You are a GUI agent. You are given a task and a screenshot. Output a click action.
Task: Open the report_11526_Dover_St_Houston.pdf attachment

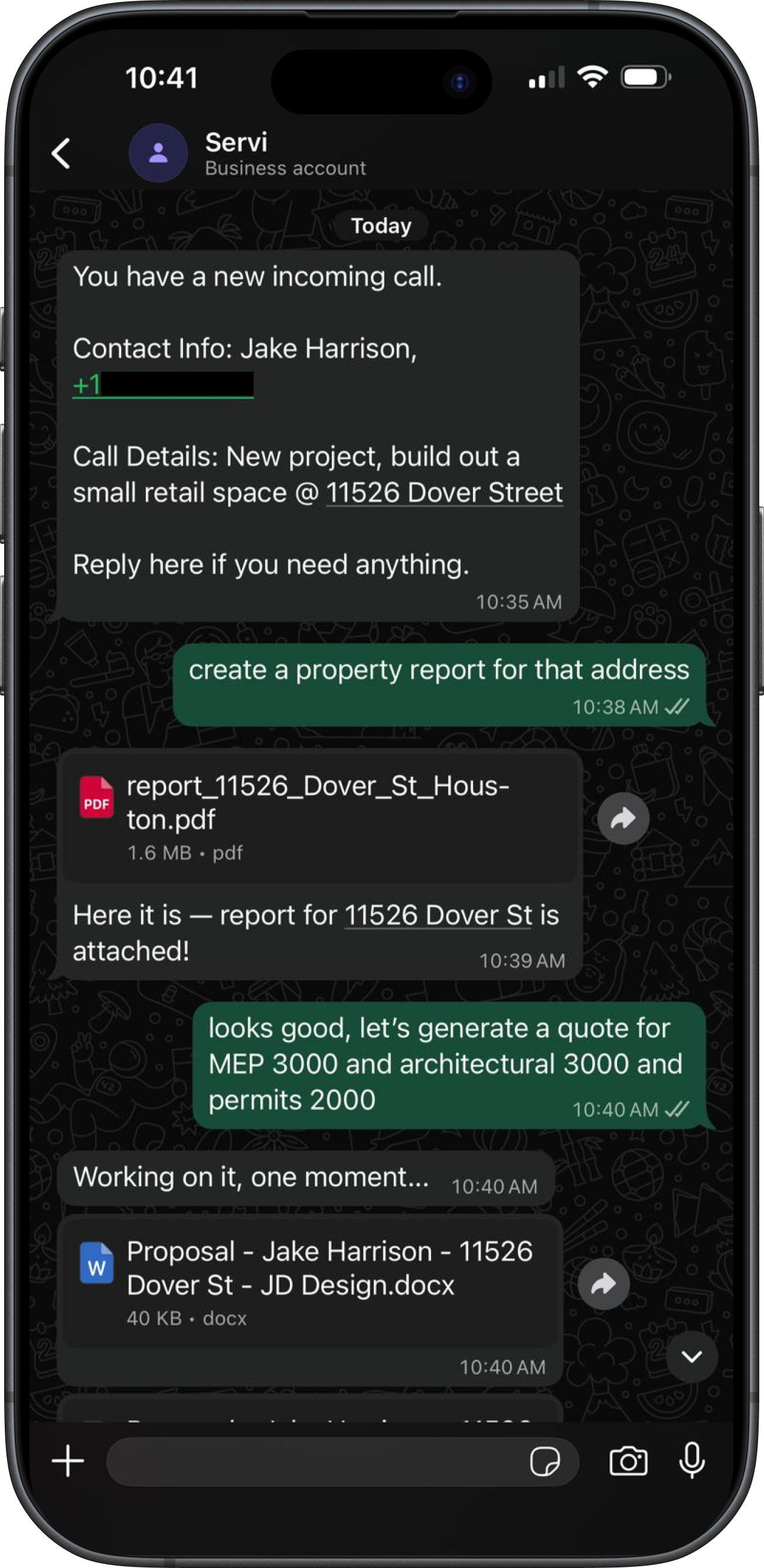point(318,816)
